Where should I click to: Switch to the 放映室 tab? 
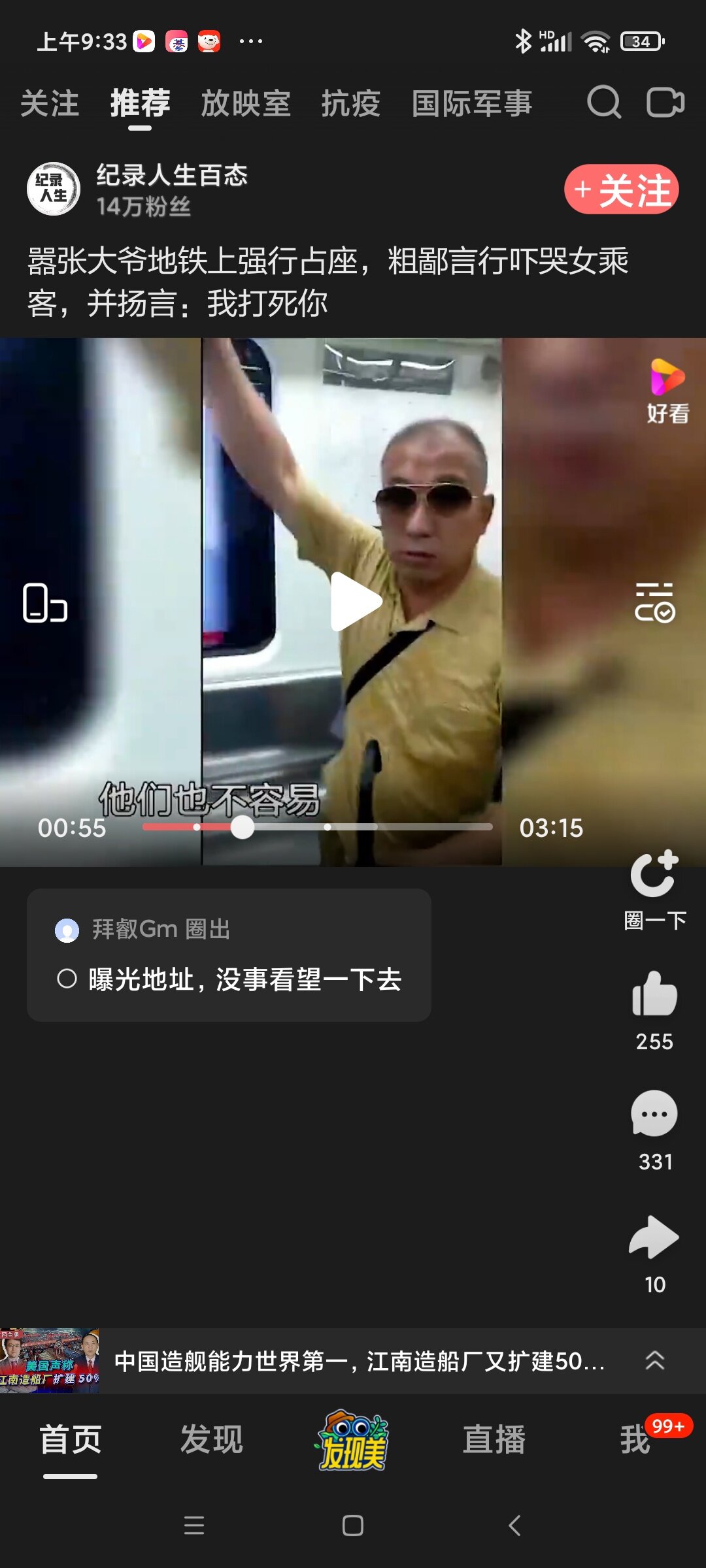tap(246, 104)
